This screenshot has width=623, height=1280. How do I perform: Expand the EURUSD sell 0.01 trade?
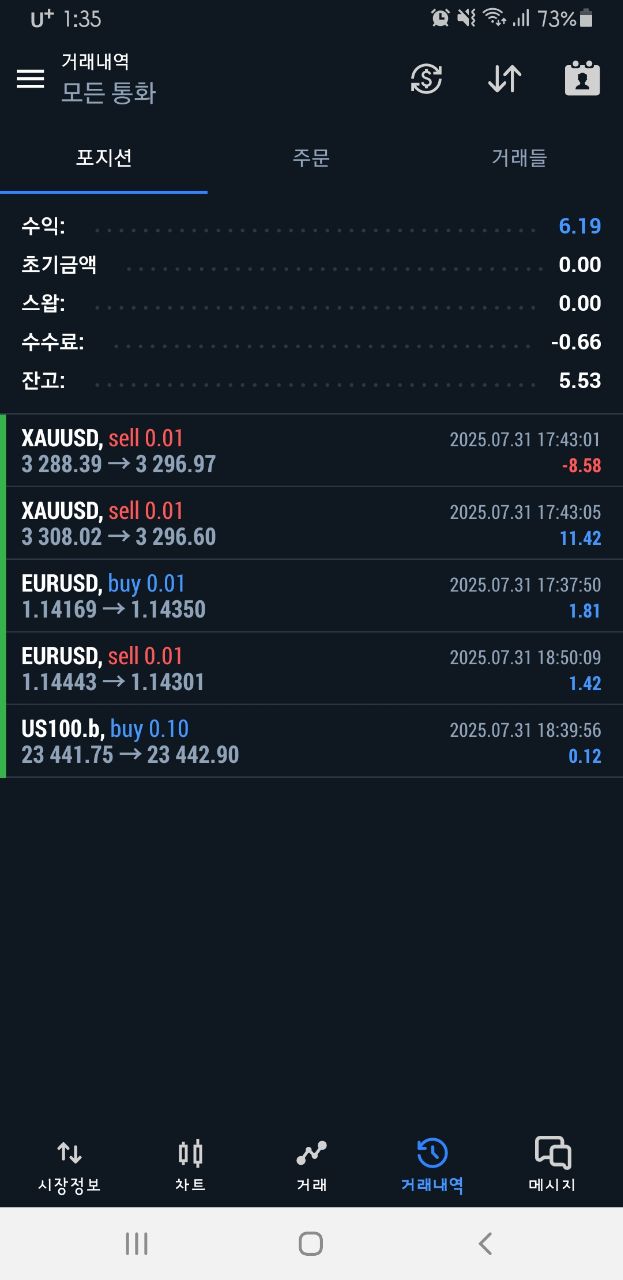tap(311, 669)
